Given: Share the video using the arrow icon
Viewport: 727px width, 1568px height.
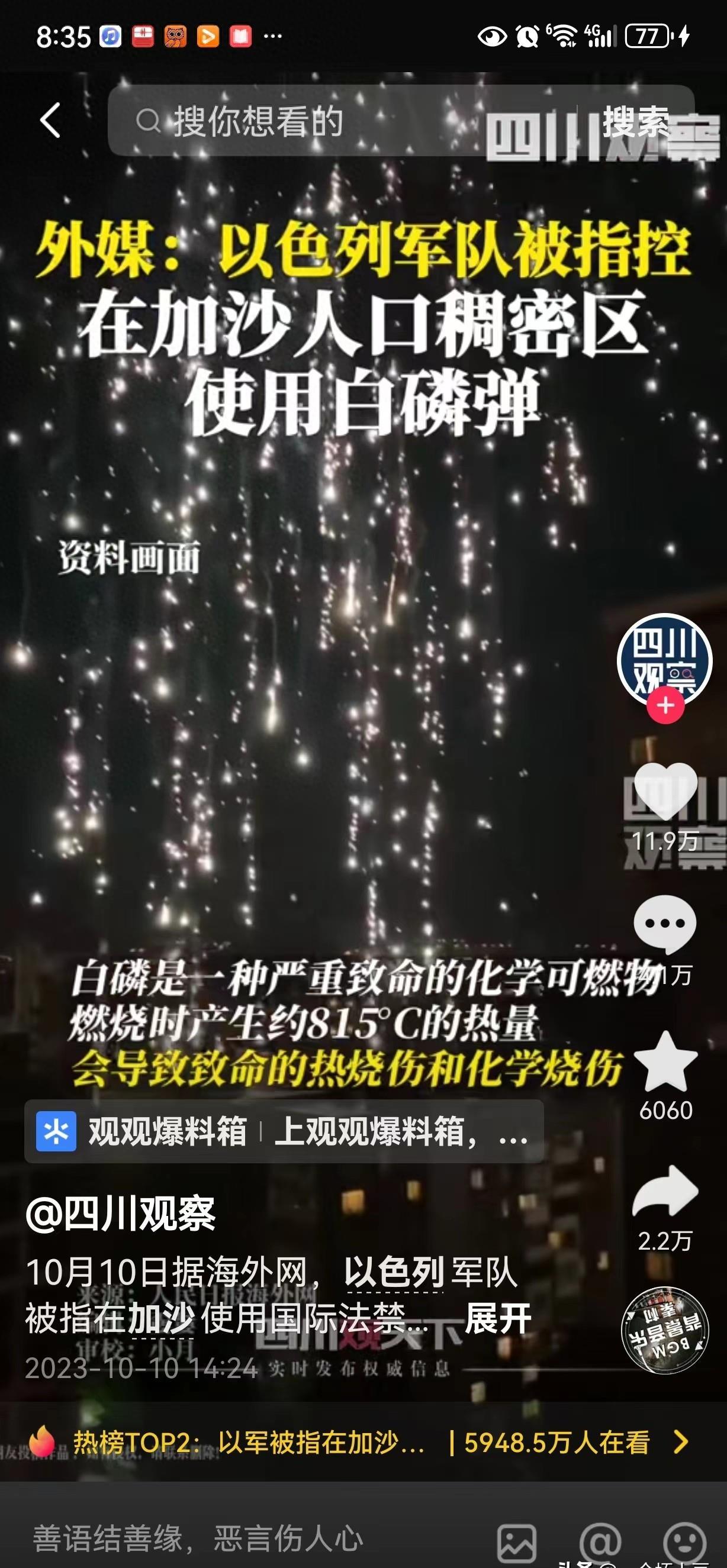Looking at the screenshot, I should click(x=665, y=1192).
